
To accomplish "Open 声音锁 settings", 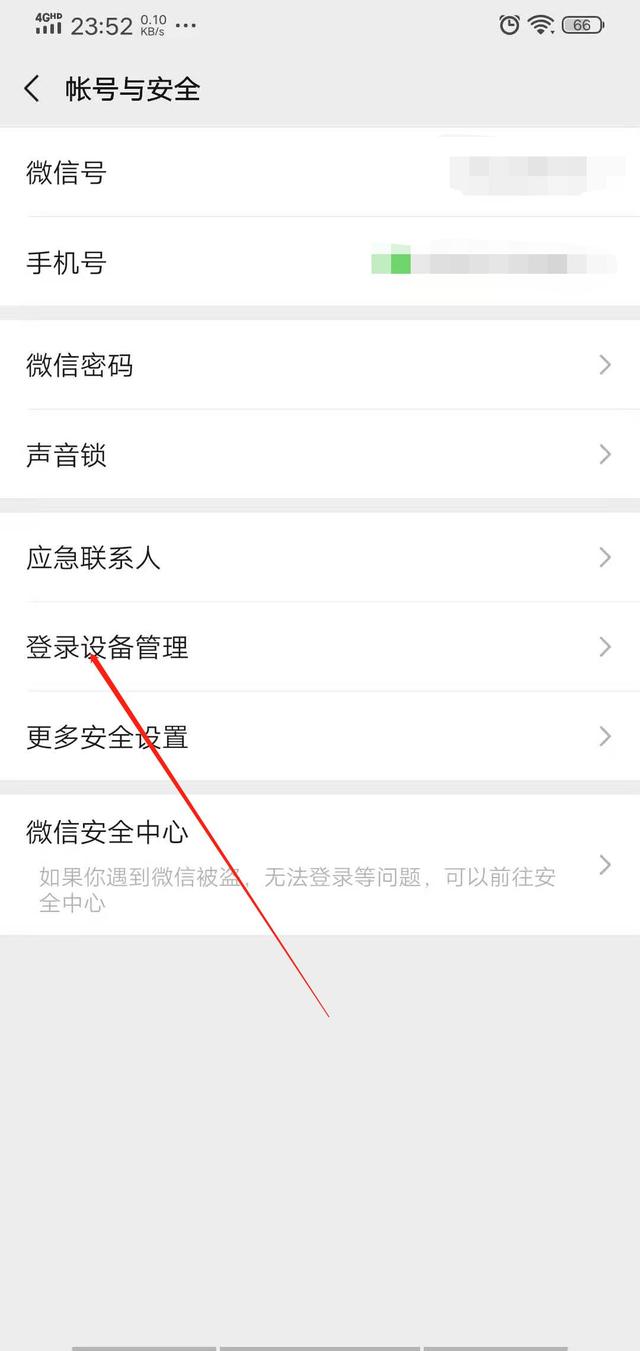I will point(320,455).
